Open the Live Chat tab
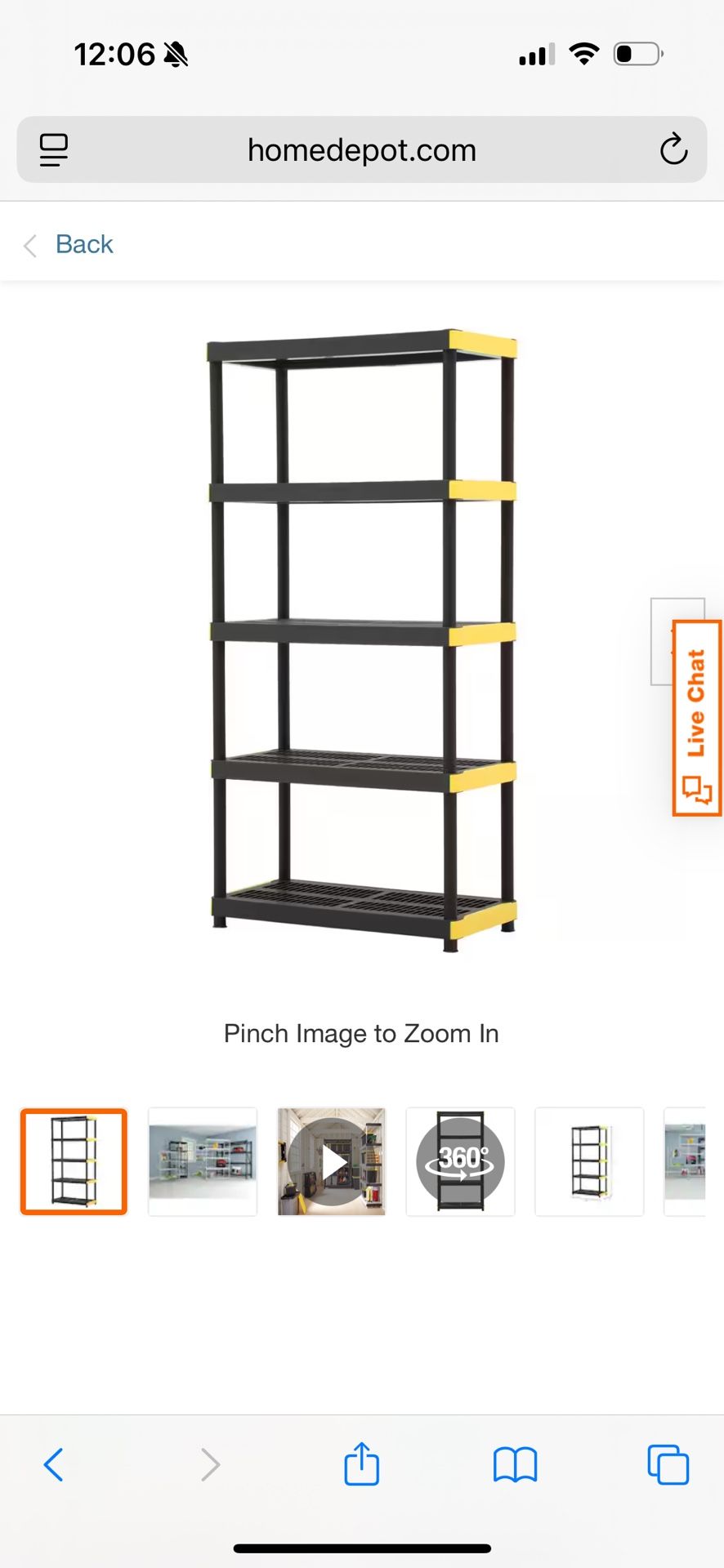 pyautogui.click(x=696, y=718)
